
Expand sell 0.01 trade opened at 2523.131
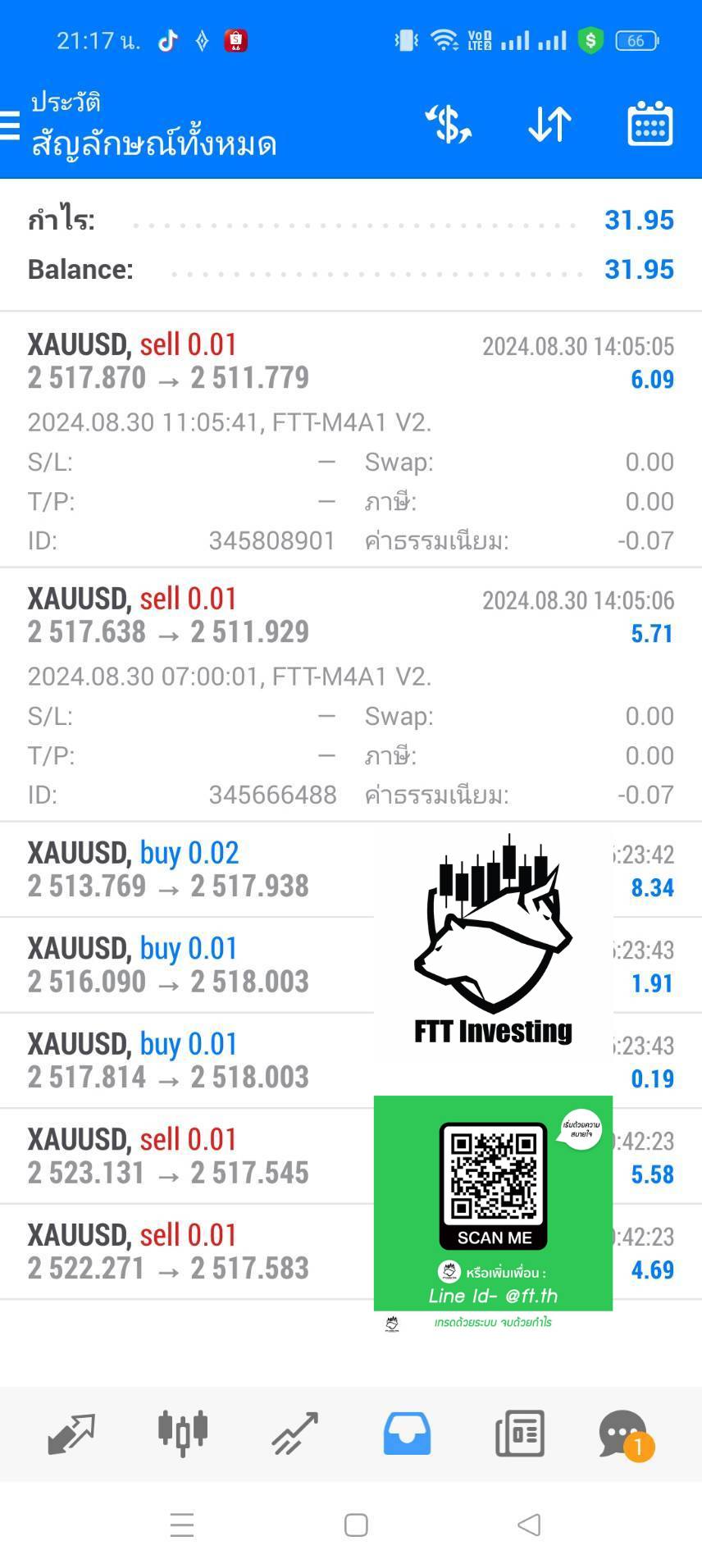[x=351, y=1156]
